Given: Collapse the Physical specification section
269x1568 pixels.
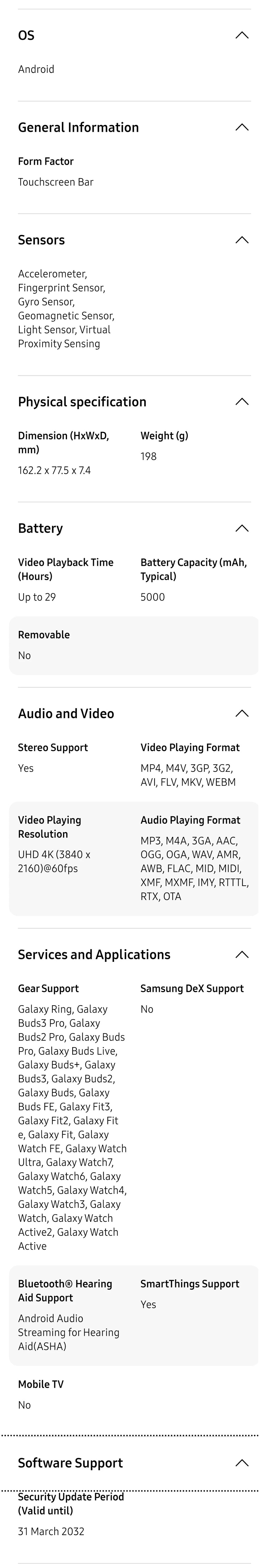Looking at the screenshot, I should [x=242, y=402].
